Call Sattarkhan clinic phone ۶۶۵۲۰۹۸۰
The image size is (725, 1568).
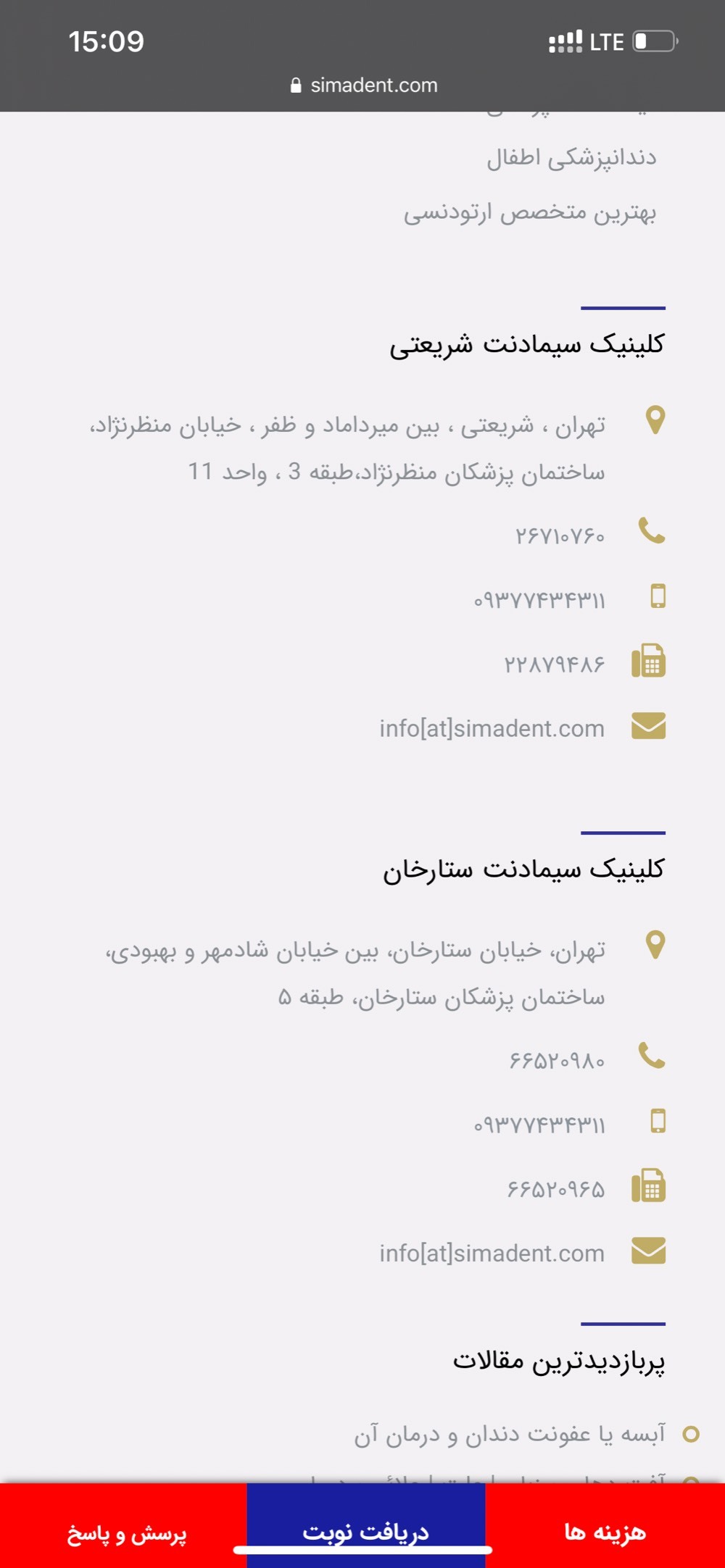point(556,1061)
